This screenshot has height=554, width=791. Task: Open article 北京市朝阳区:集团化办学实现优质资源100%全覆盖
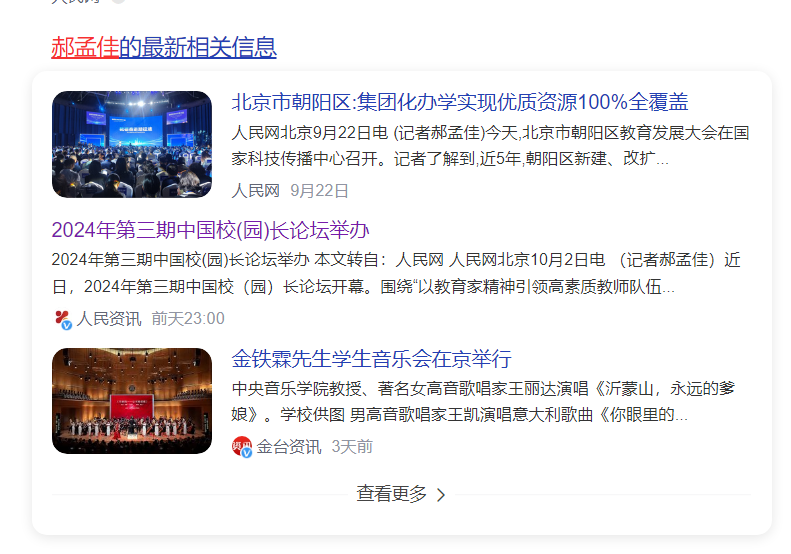pos(460,102)
